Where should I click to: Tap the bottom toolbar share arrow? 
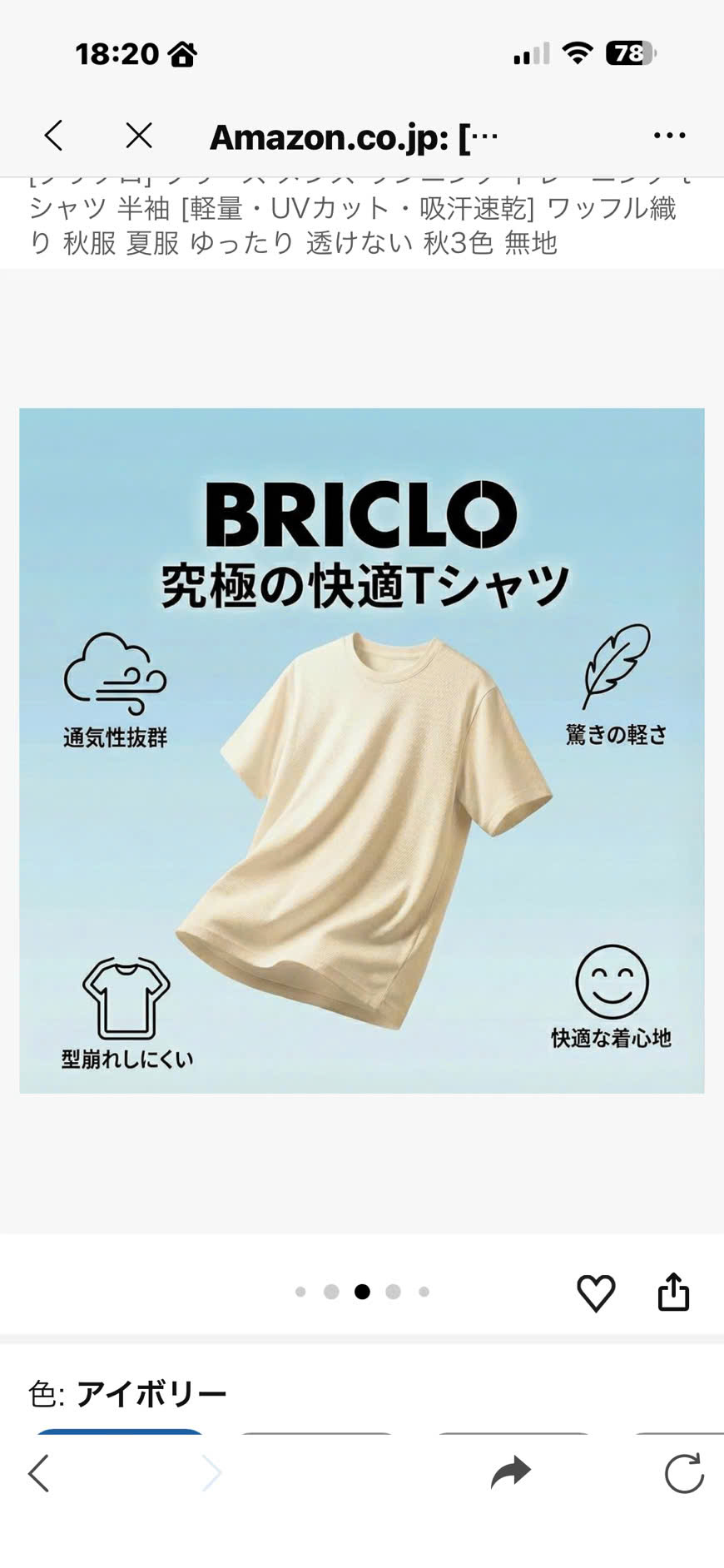click(511, 1471)
